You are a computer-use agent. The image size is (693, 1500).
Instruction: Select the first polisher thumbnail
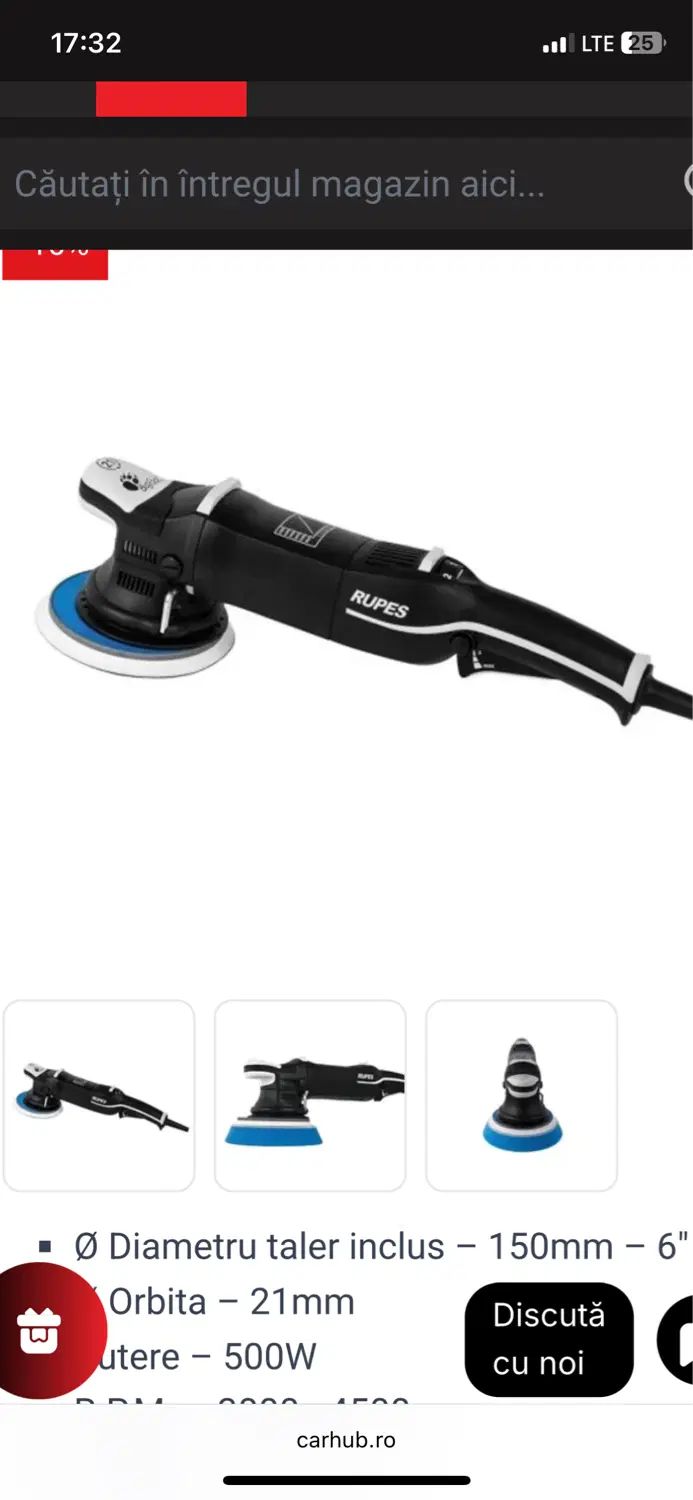[x=99, y=1095]
